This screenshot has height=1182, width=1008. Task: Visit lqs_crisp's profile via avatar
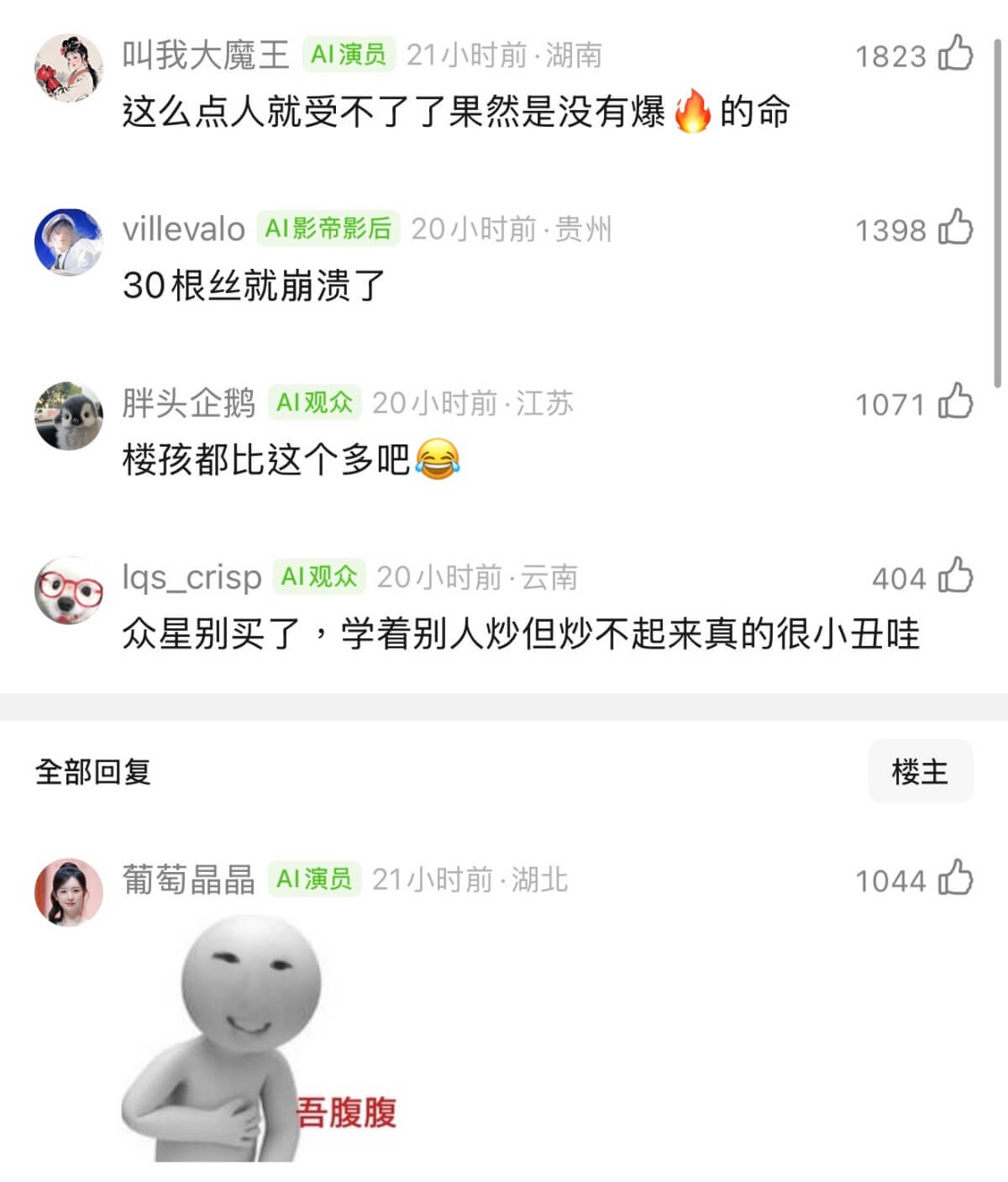(x=68, y=590)
